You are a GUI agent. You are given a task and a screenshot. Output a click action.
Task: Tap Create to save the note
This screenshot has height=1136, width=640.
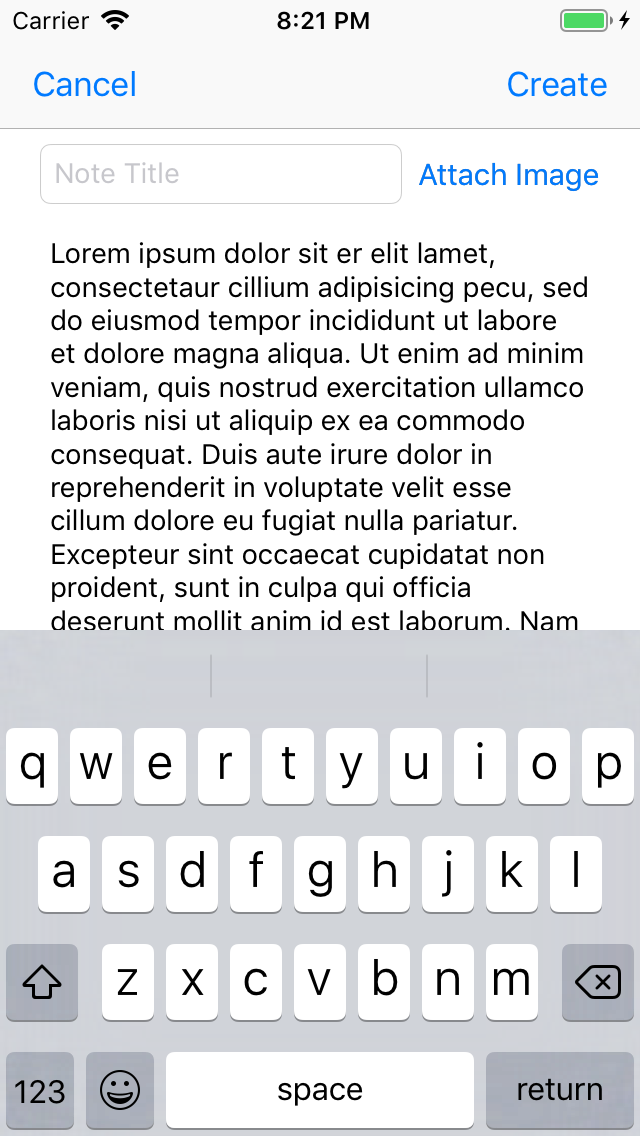pyautogui.click(x=556, y=85)
